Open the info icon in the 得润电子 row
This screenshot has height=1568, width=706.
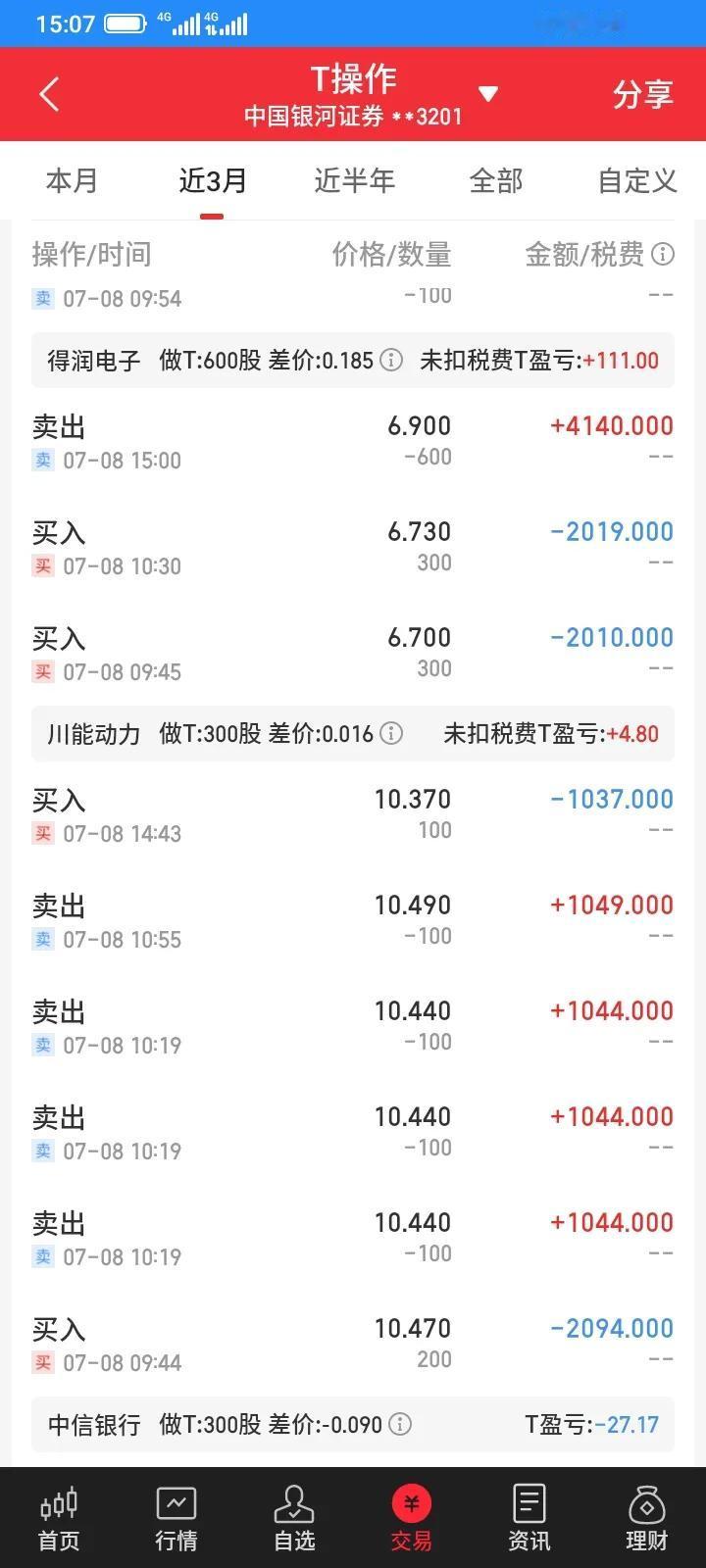pyautogui.click(x=391, y=360)
